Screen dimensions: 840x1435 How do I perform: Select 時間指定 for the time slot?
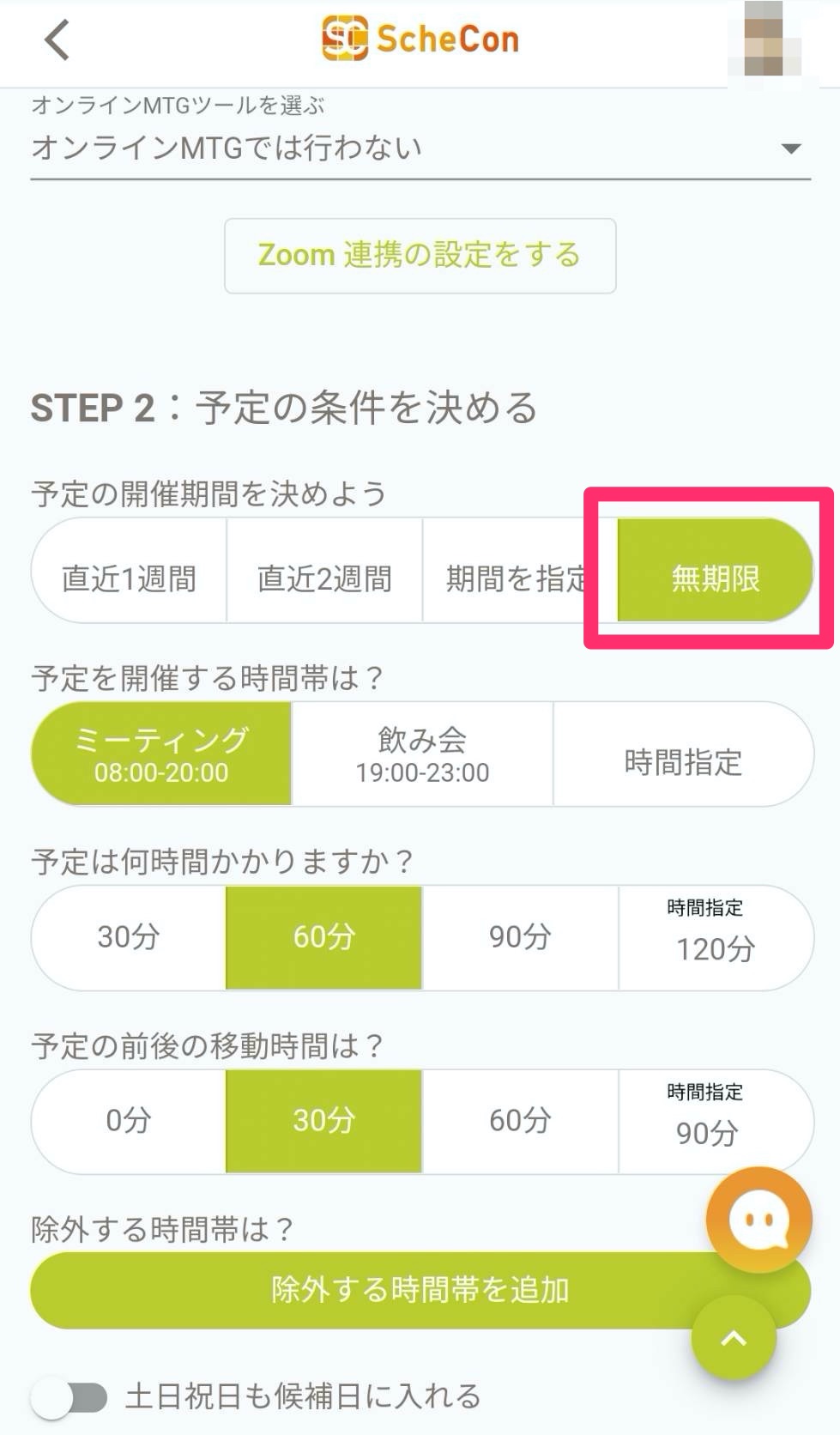point(683,762)
